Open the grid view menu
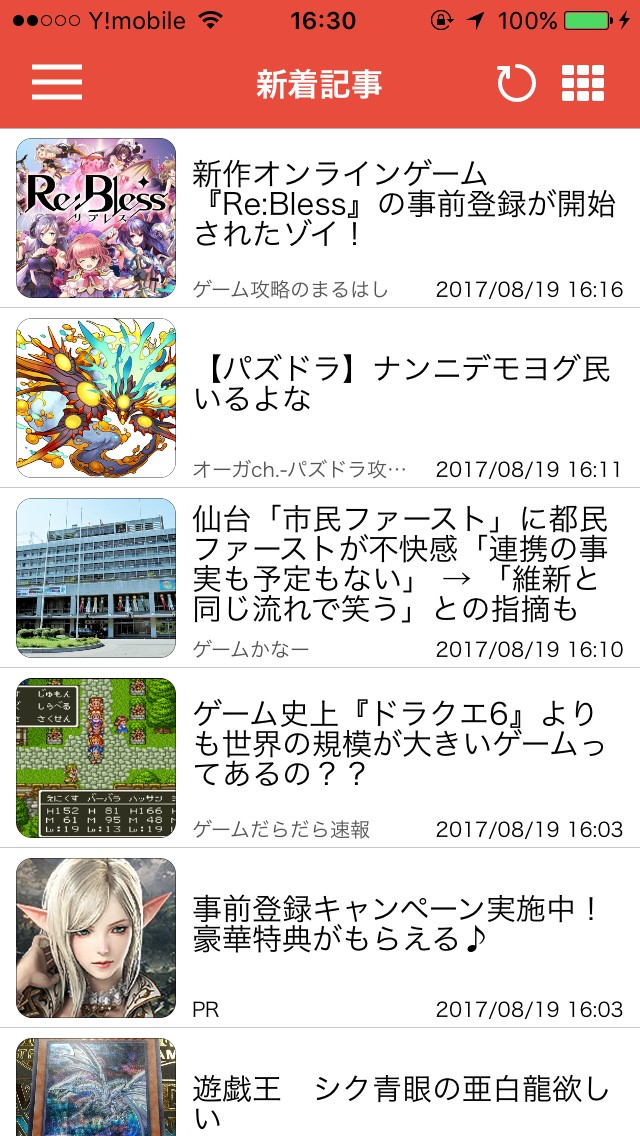Viewport: 640px width, 1136px height. pyautogui.click(x=583, y=84)
